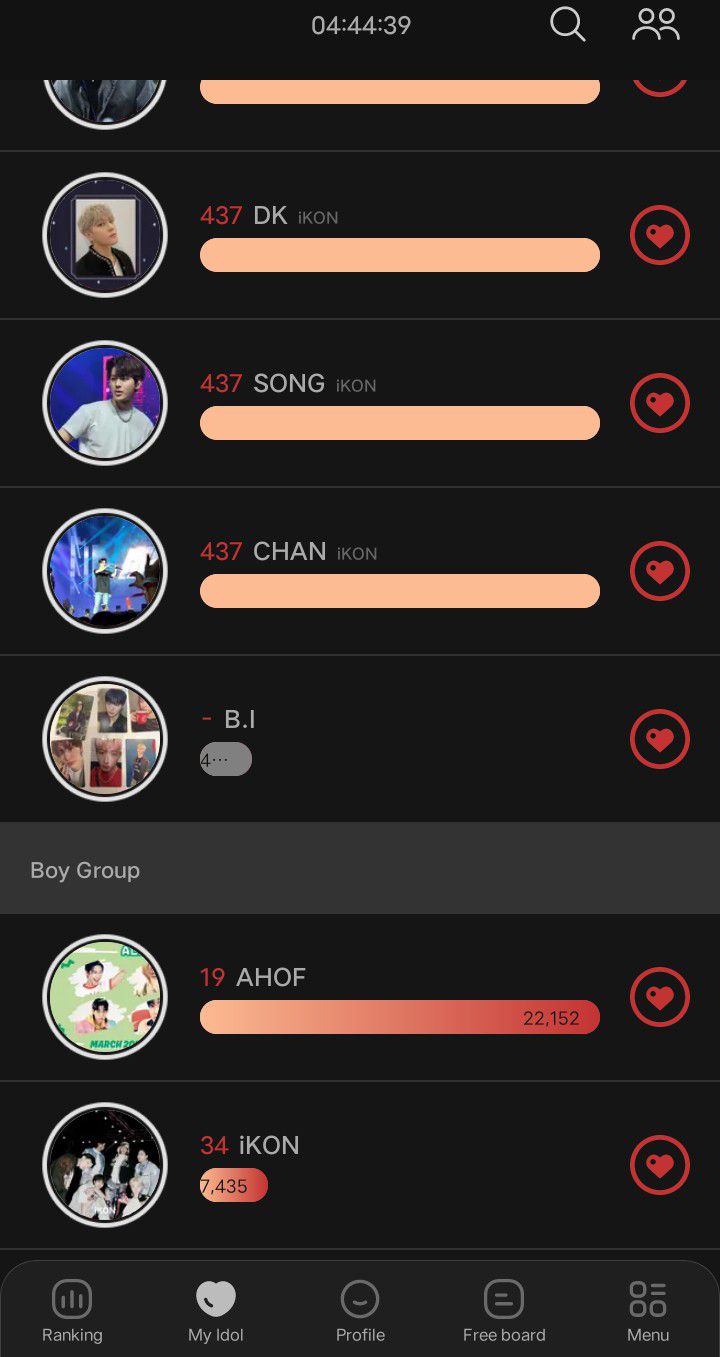Open the Menu tab

(648, 1312)
